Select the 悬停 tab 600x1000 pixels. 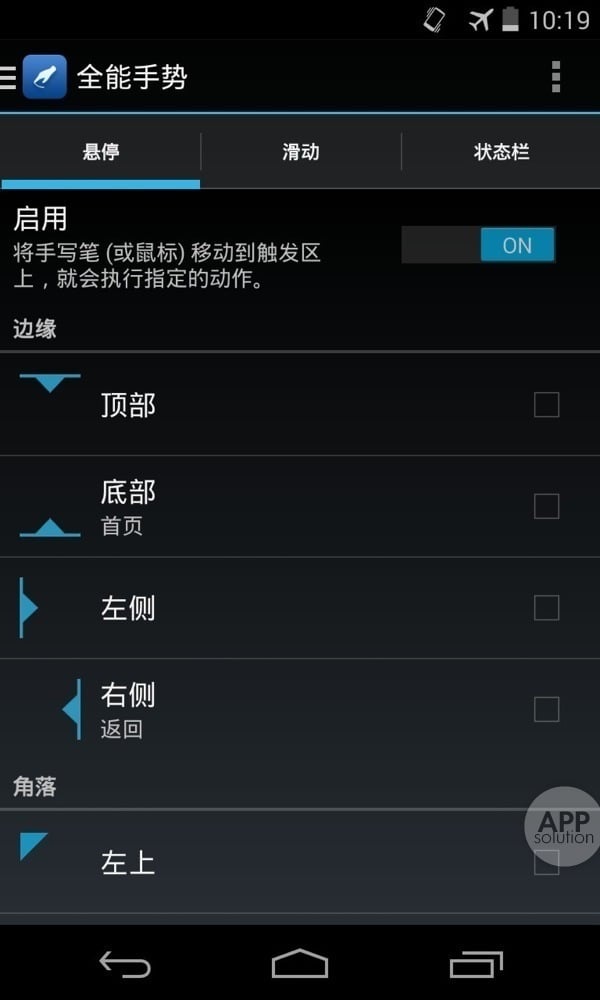tap(101, 153)
